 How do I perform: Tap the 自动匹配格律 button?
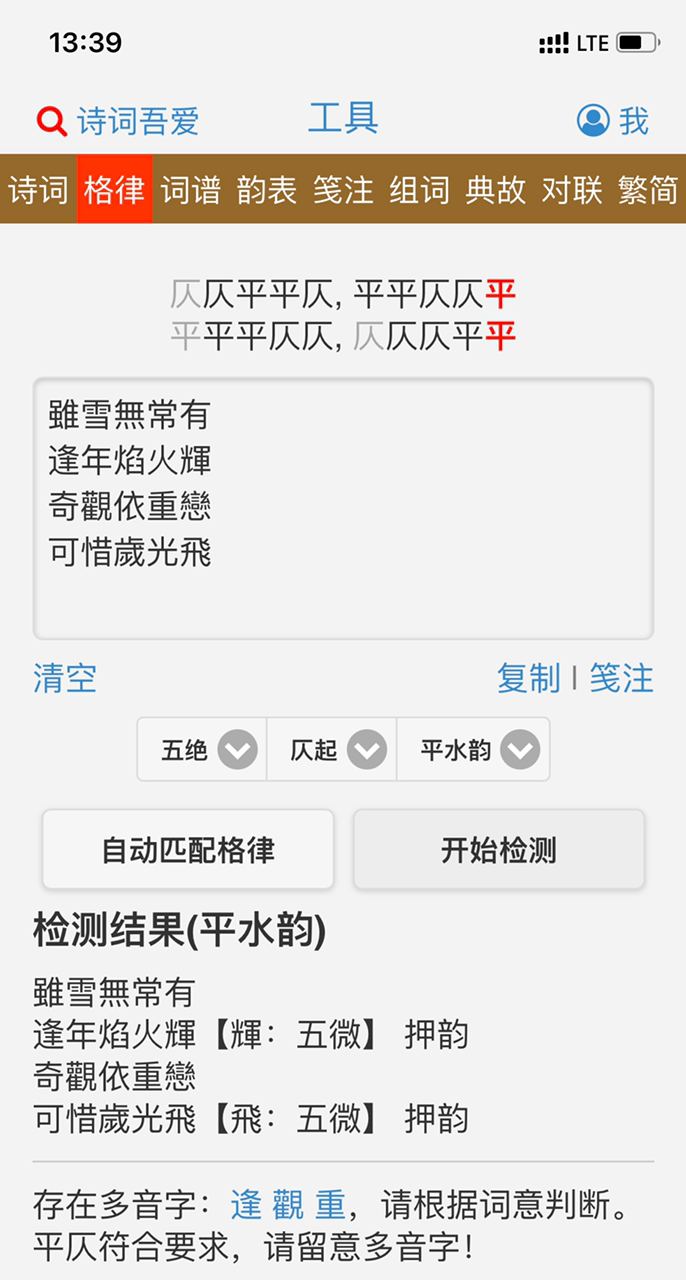(x=188, y=850)
